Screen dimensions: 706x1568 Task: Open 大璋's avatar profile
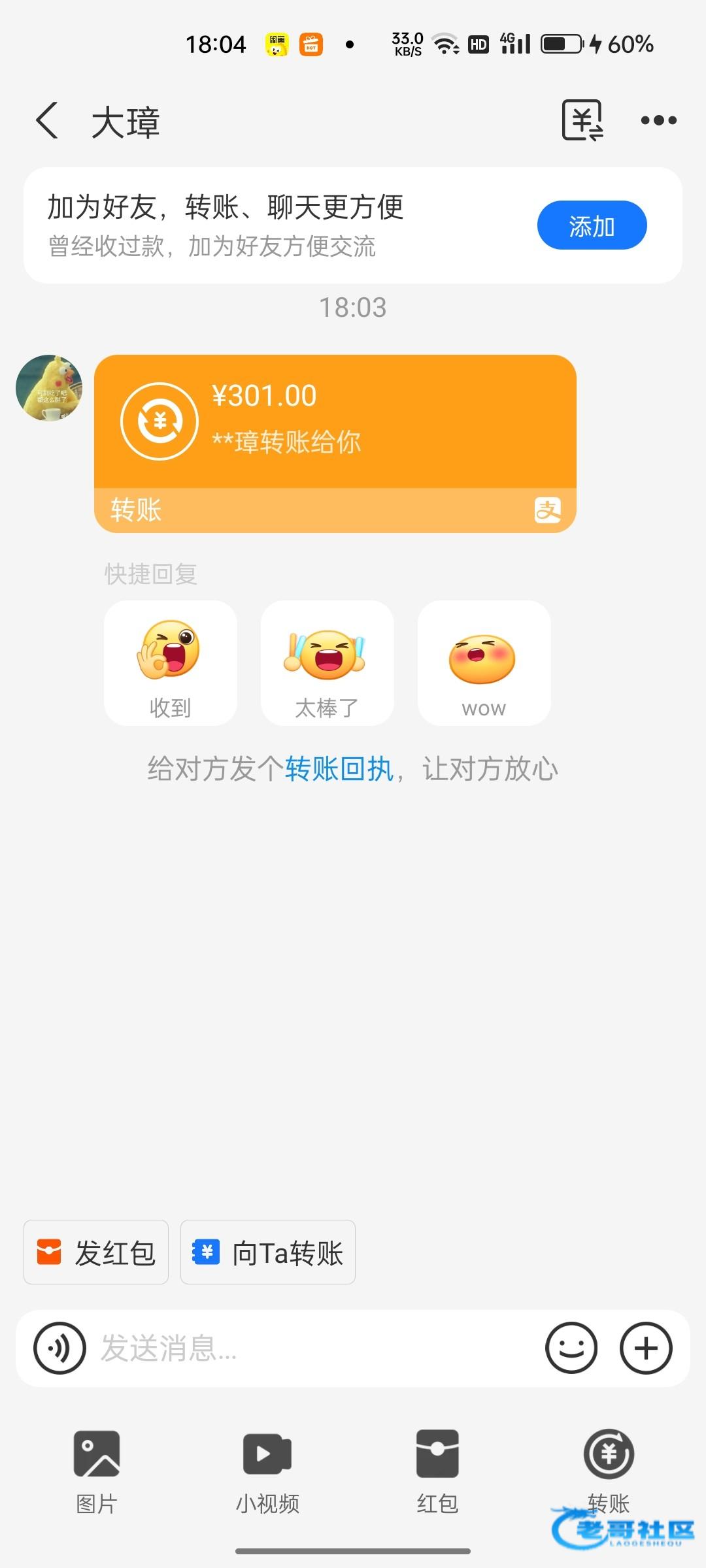(49, 388)
